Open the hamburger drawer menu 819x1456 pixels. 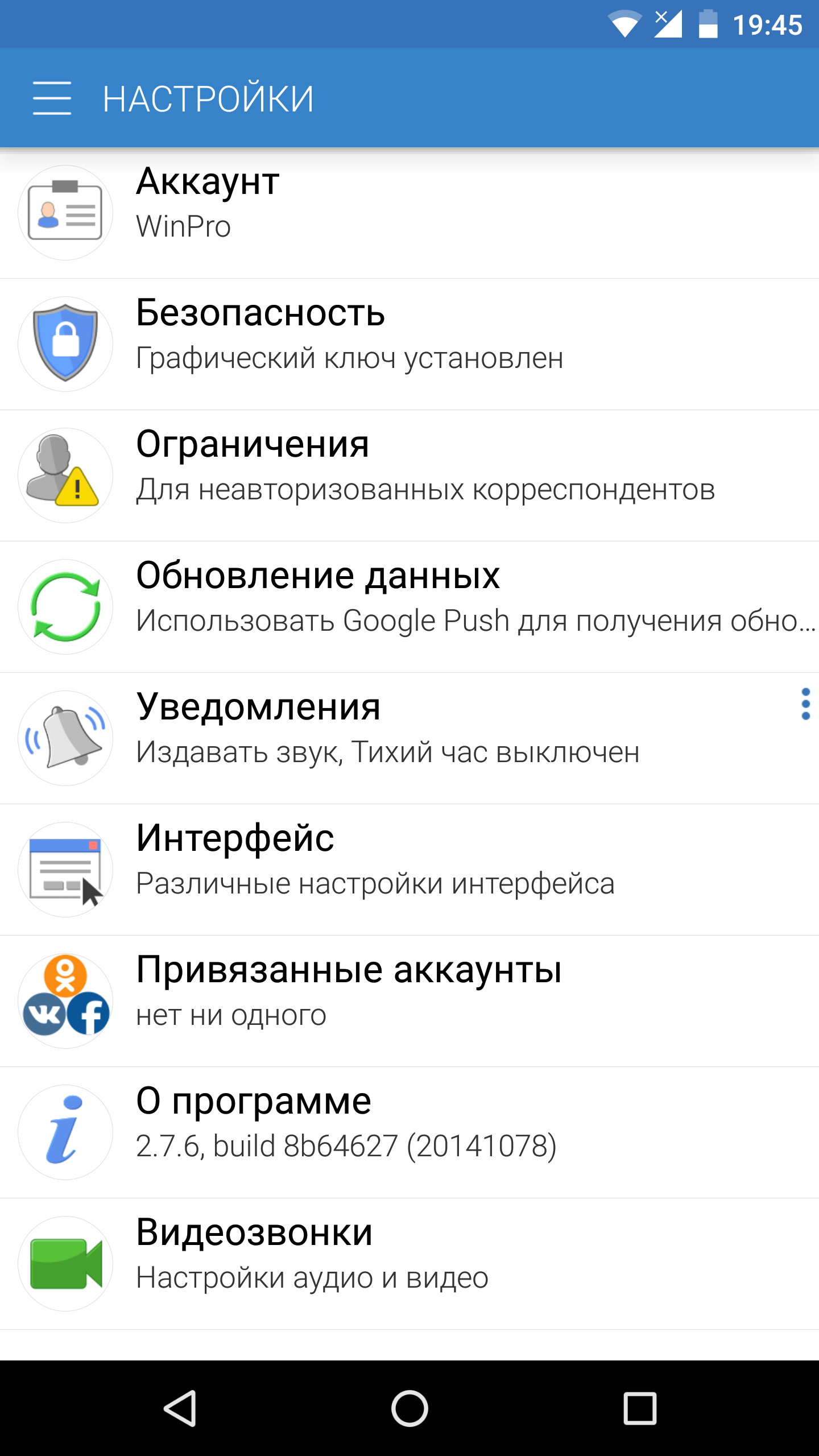(52, 98)
